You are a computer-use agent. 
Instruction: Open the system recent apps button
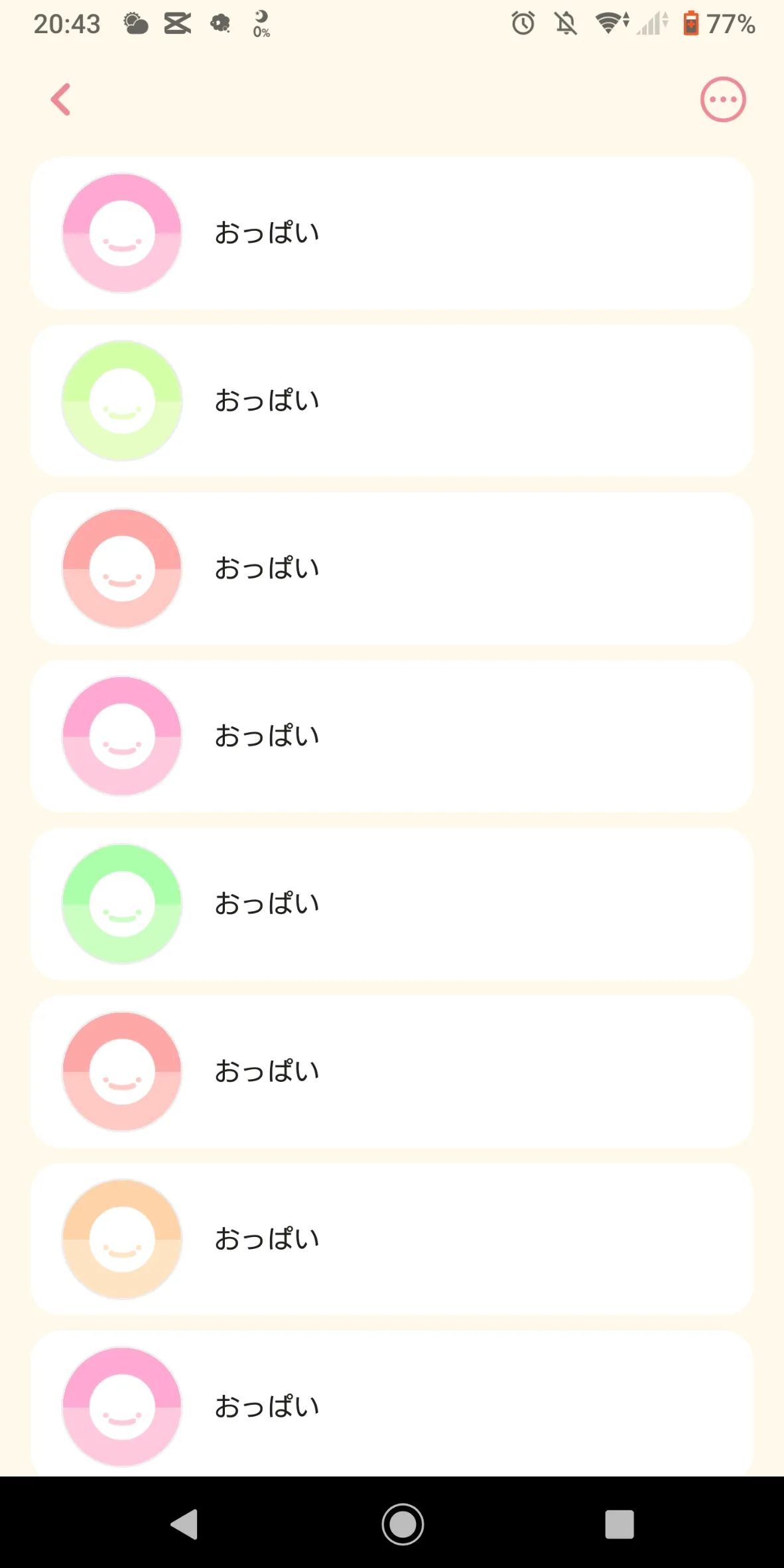pyautogui.click(x=620, y=1524)
